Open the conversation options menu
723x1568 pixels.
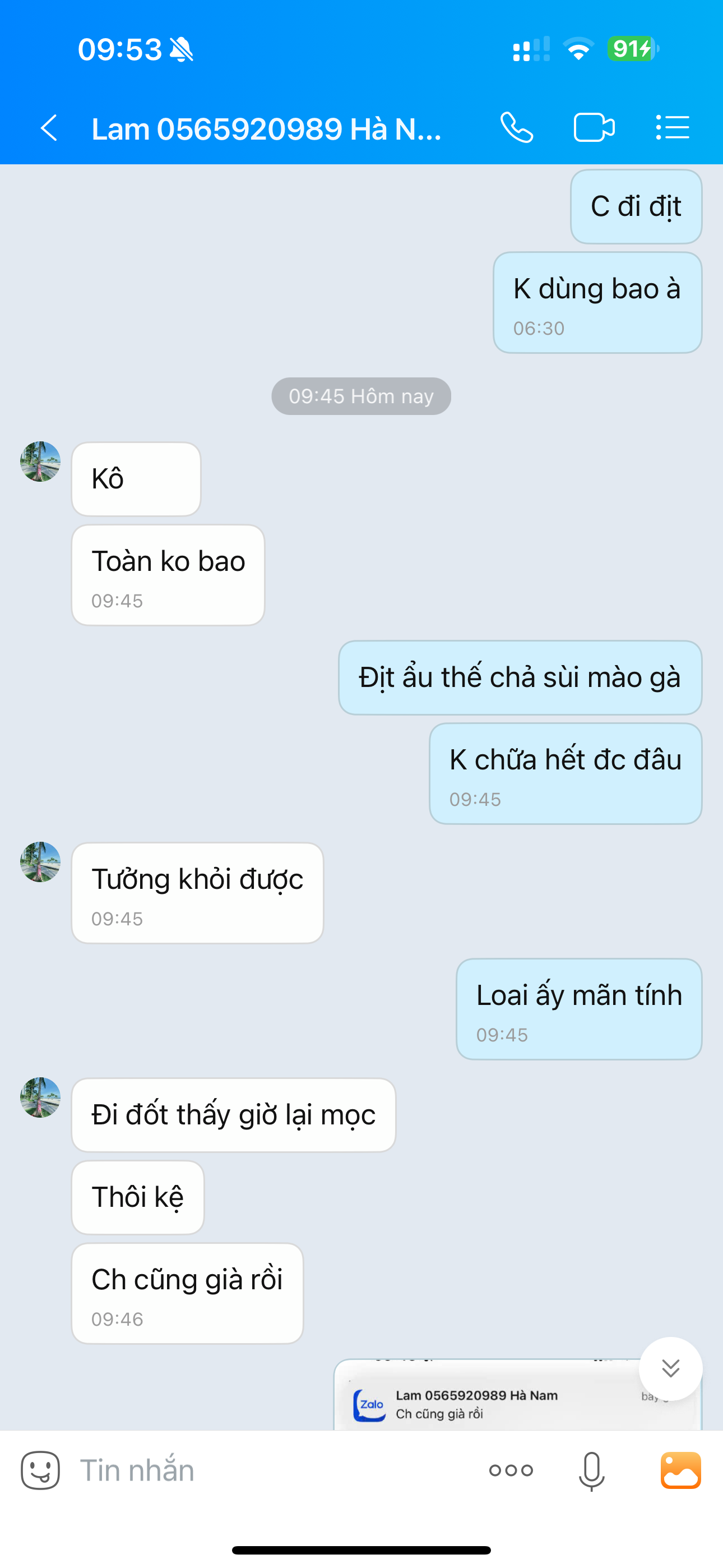(x=673, y=128)
